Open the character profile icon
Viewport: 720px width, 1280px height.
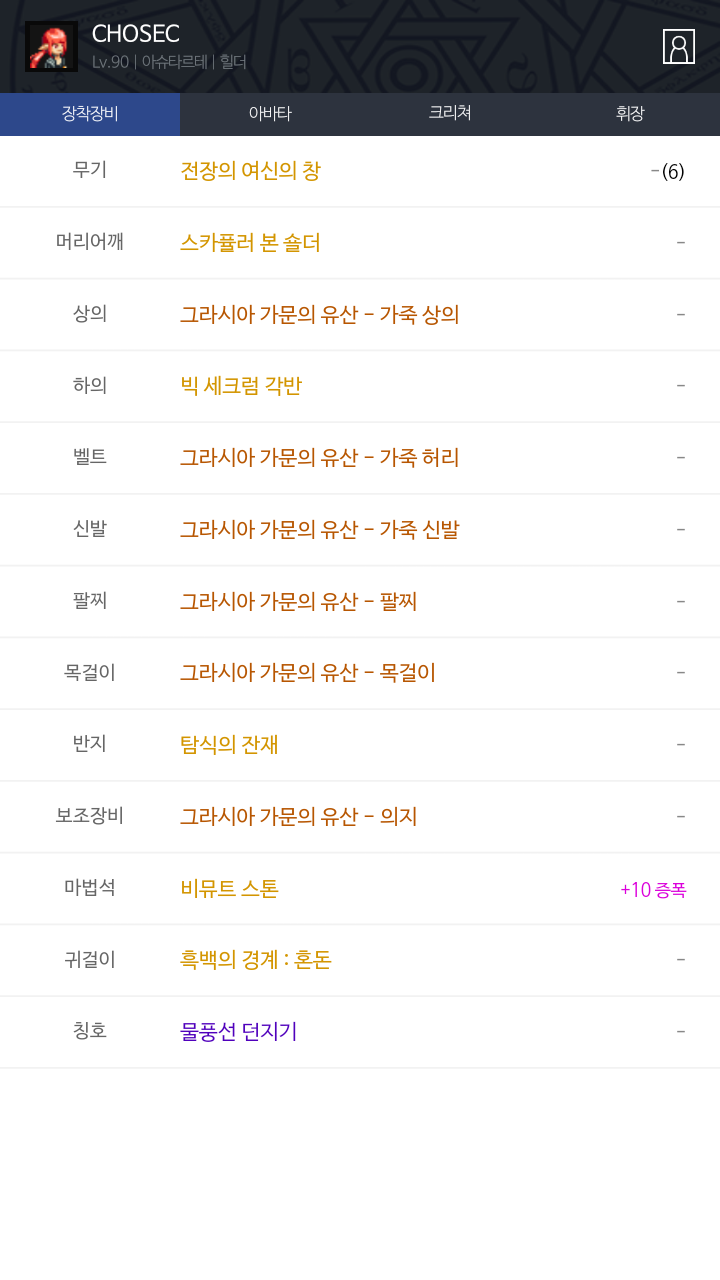click(x=678, y=47)
